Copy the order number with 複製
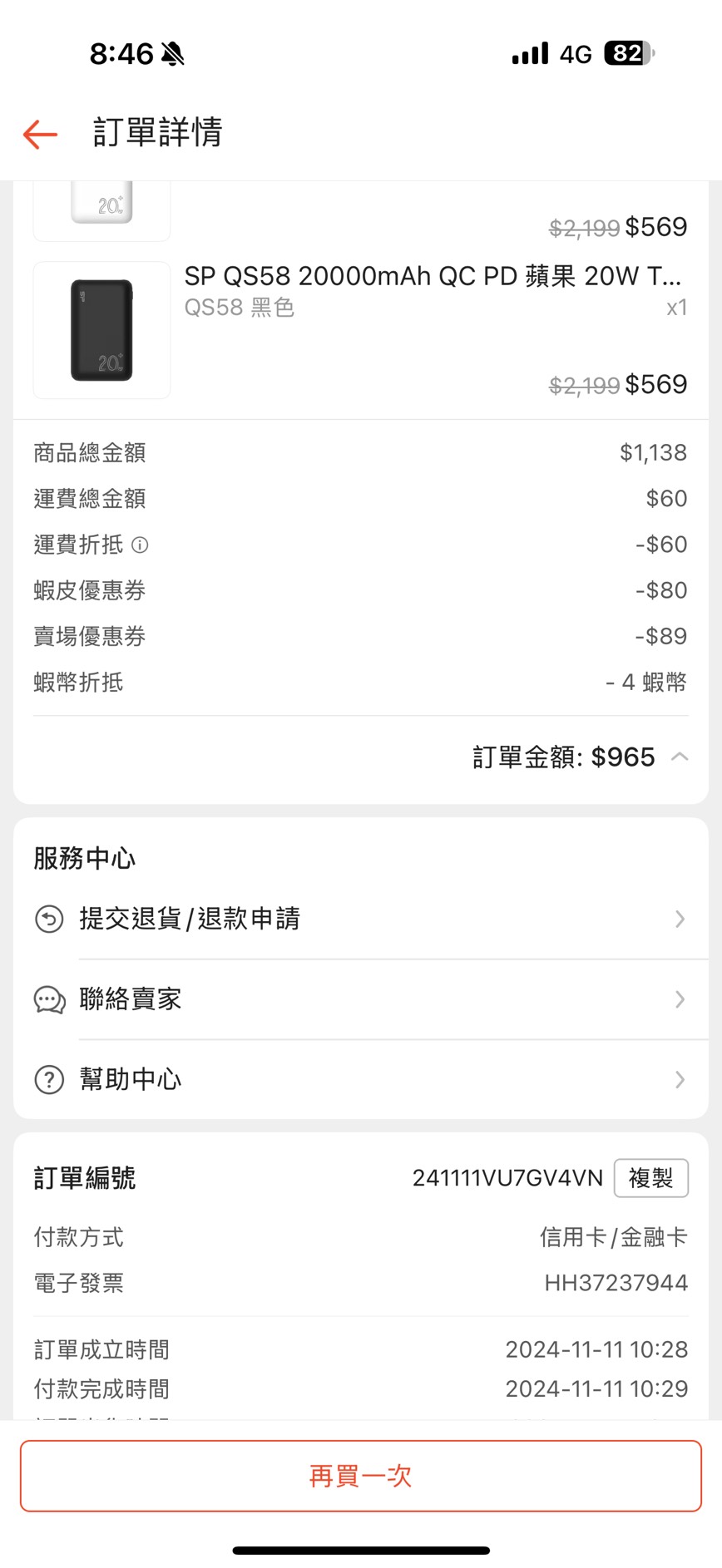Image resolution: width=722 pixels, height=1568 pixels. tap(650, 1177)
